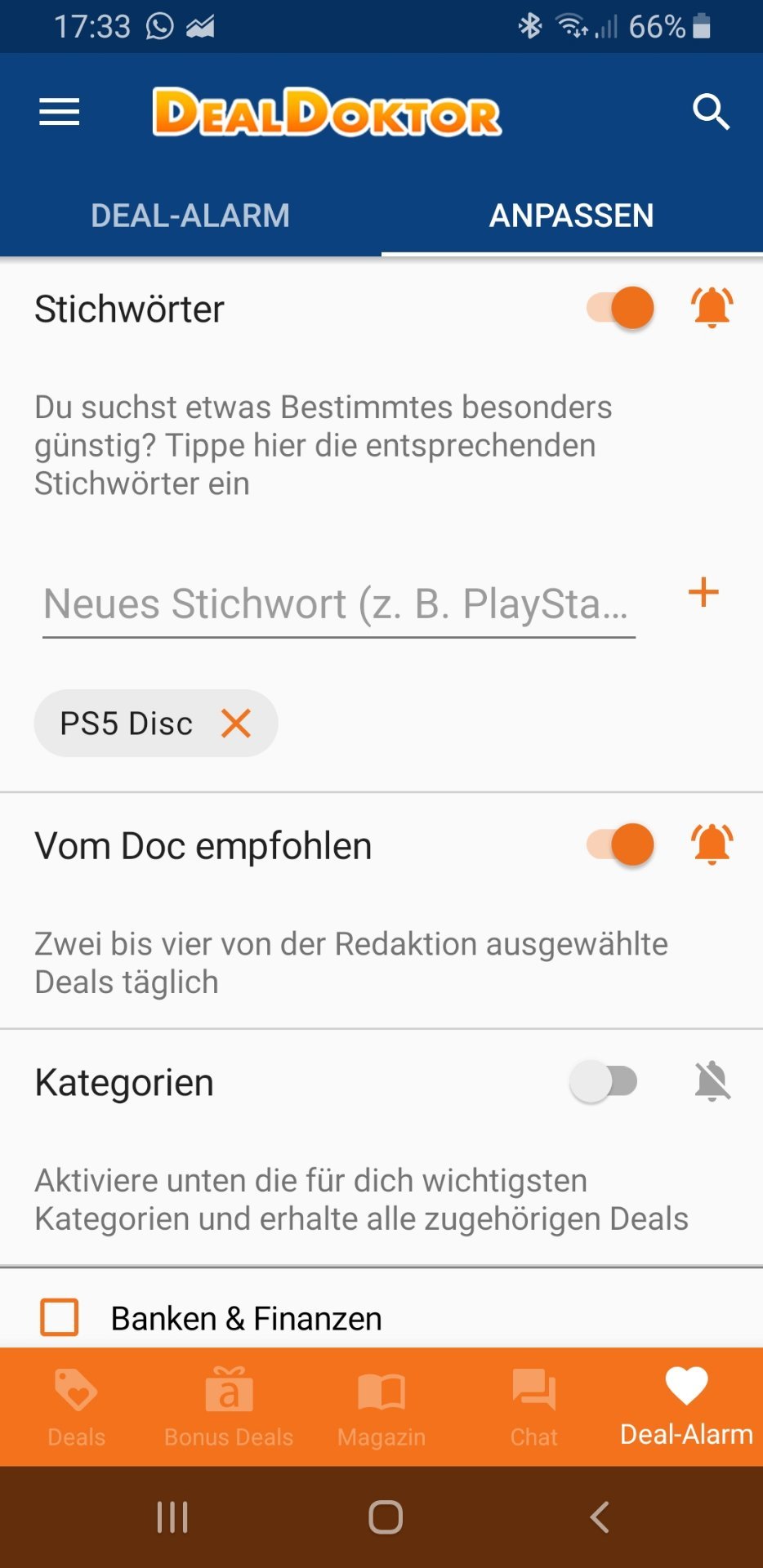Open search with the magnifier icon

[711, 112]
